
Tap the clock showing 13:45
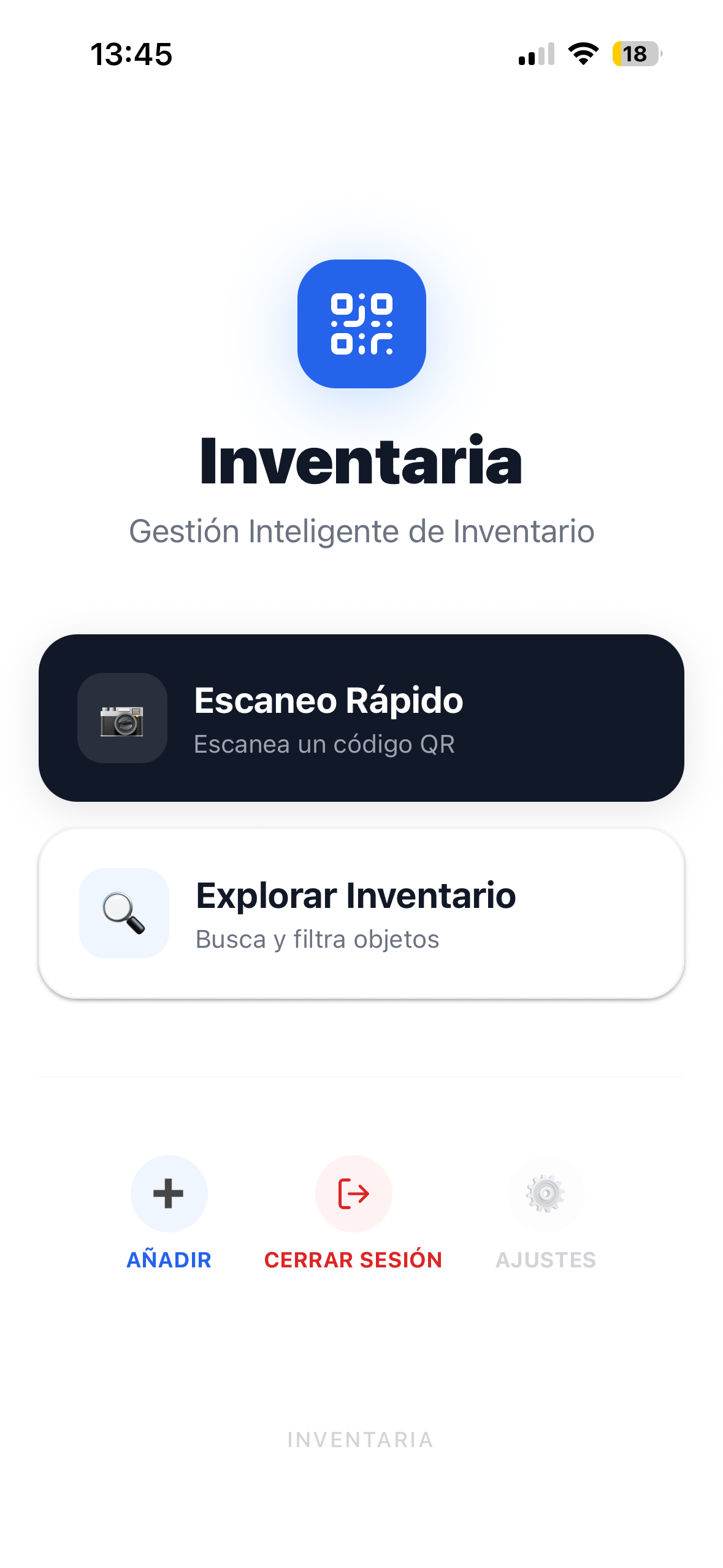pyautogui.click(x=132, y=55)
